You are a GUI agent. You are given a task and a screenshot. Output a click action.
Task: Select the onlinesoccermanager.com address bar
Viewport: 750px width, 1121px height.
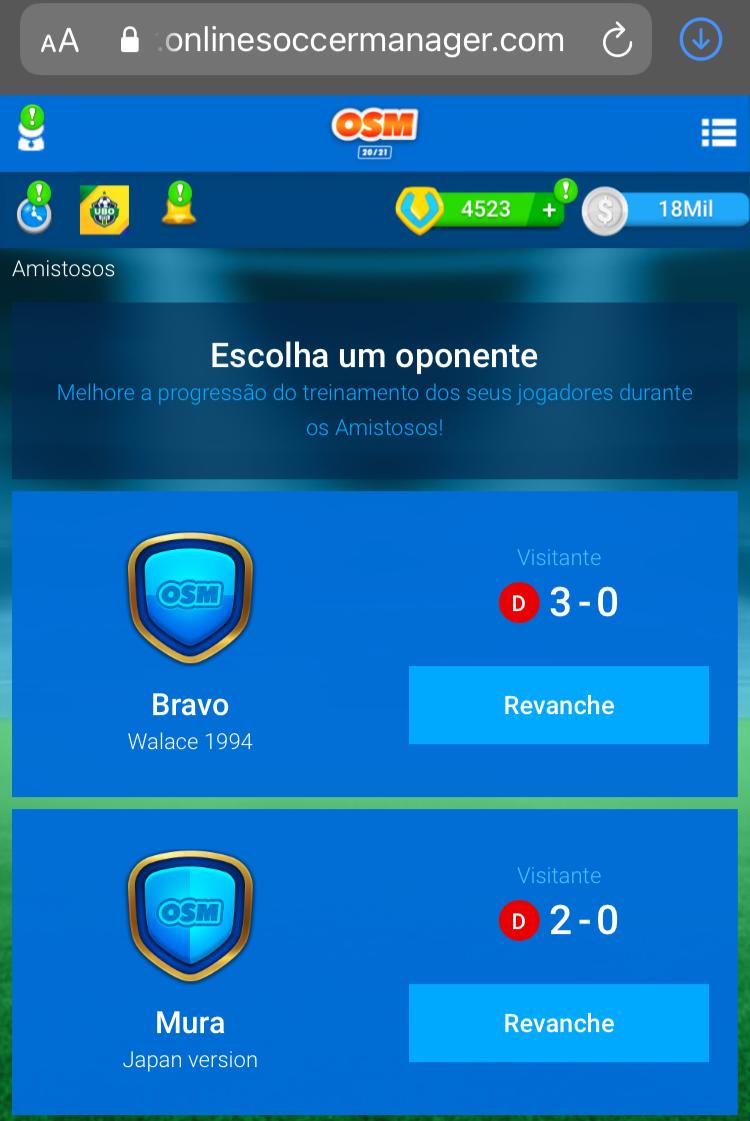click(x=360, y=40)
